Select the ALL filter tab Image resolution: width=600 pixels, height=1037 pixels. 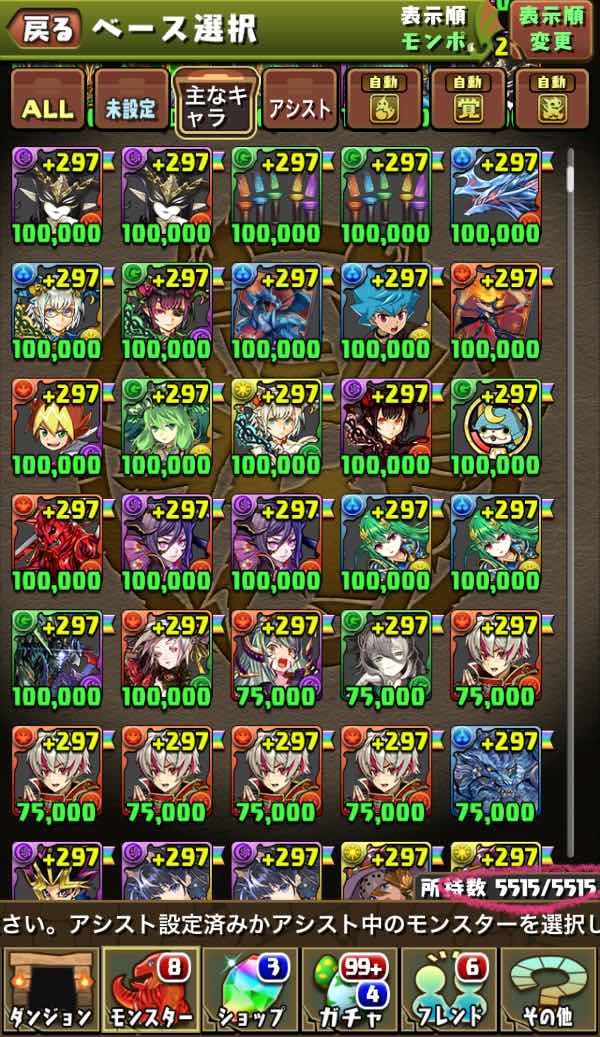pos(46,106)
